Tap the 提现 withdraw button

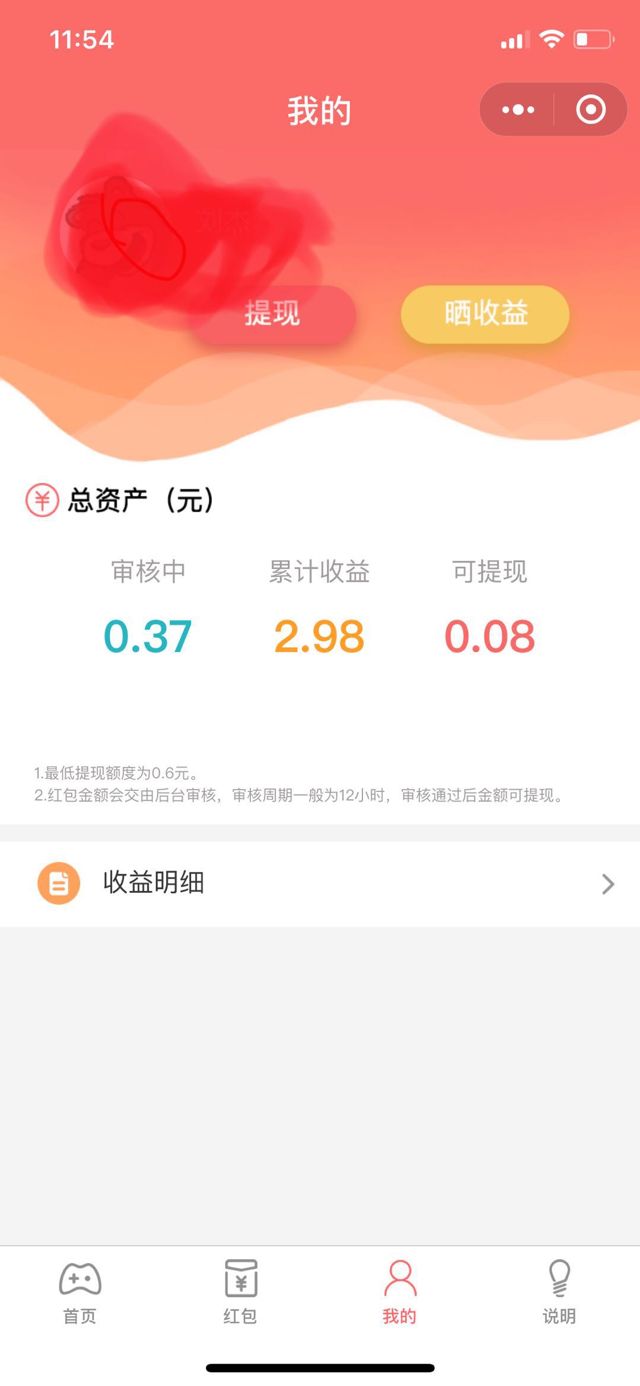click(x=273, y=314)
